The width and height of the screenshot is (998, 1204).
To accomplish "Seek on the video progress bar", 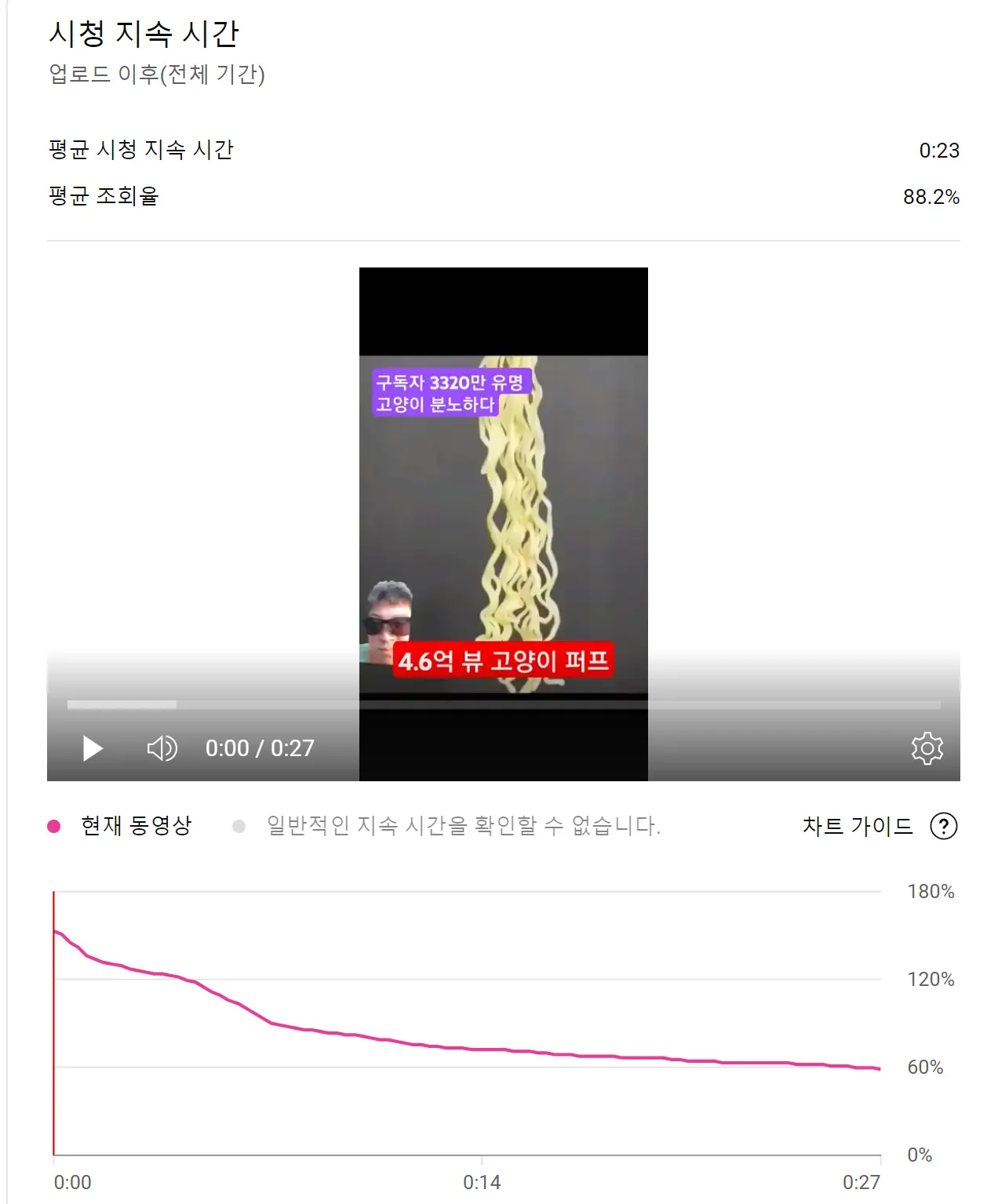I will point(503,704).
